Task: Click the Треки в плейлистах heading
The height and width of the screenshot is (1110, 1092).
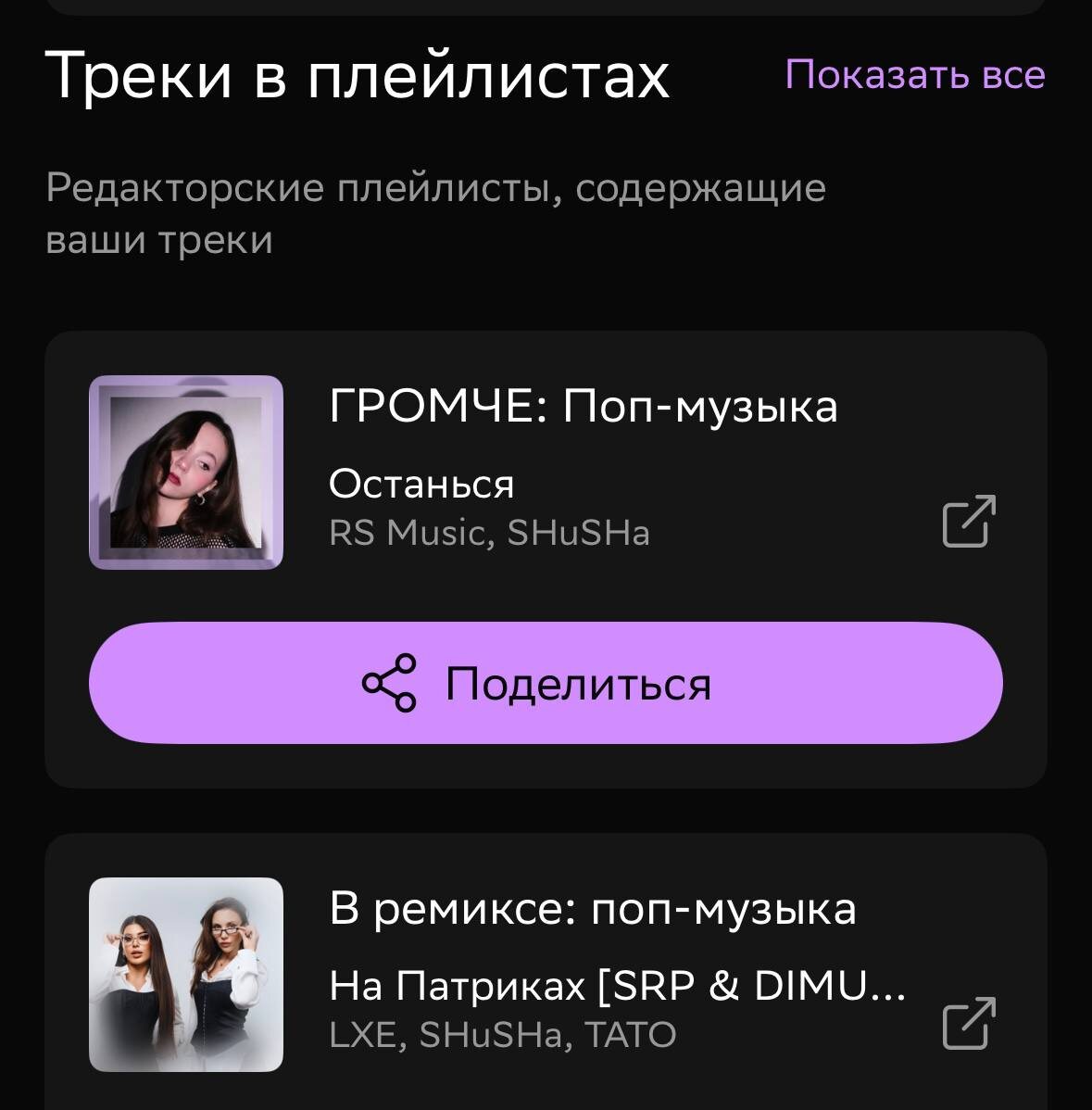Action: coord(361,76)
